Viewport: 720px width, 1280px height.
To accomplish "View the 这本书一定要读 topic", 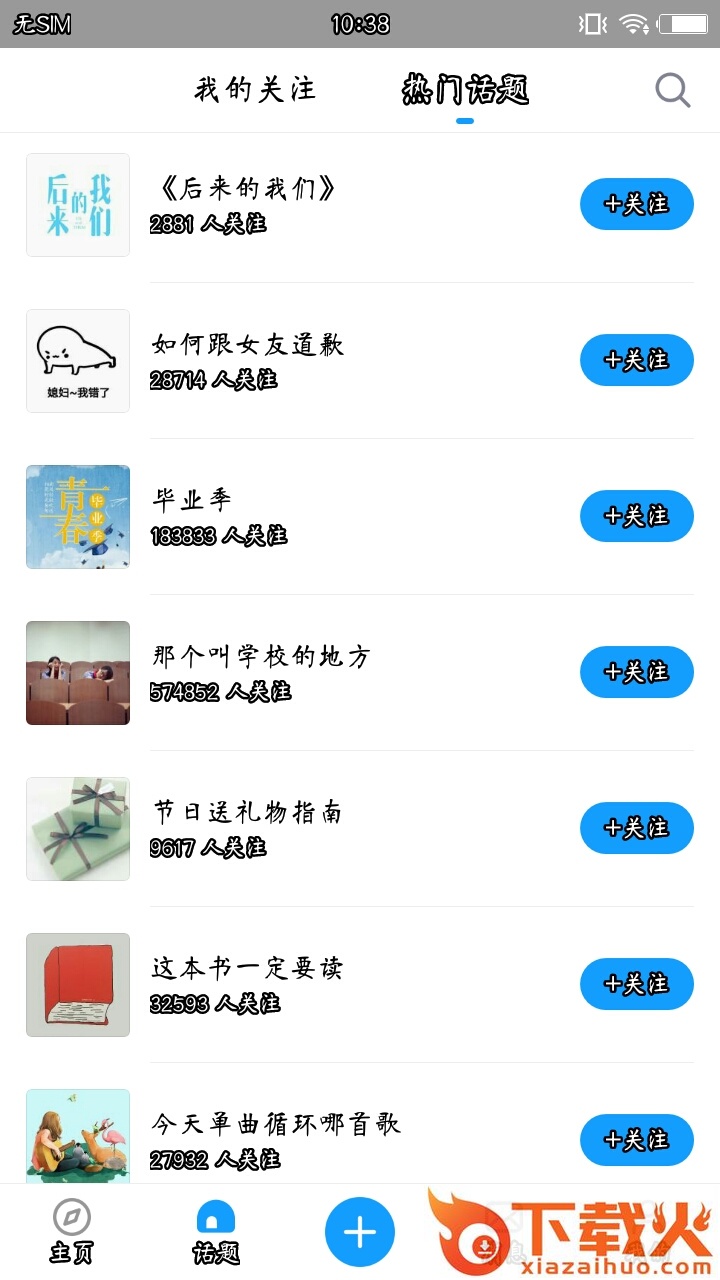I will pos(248,968).
